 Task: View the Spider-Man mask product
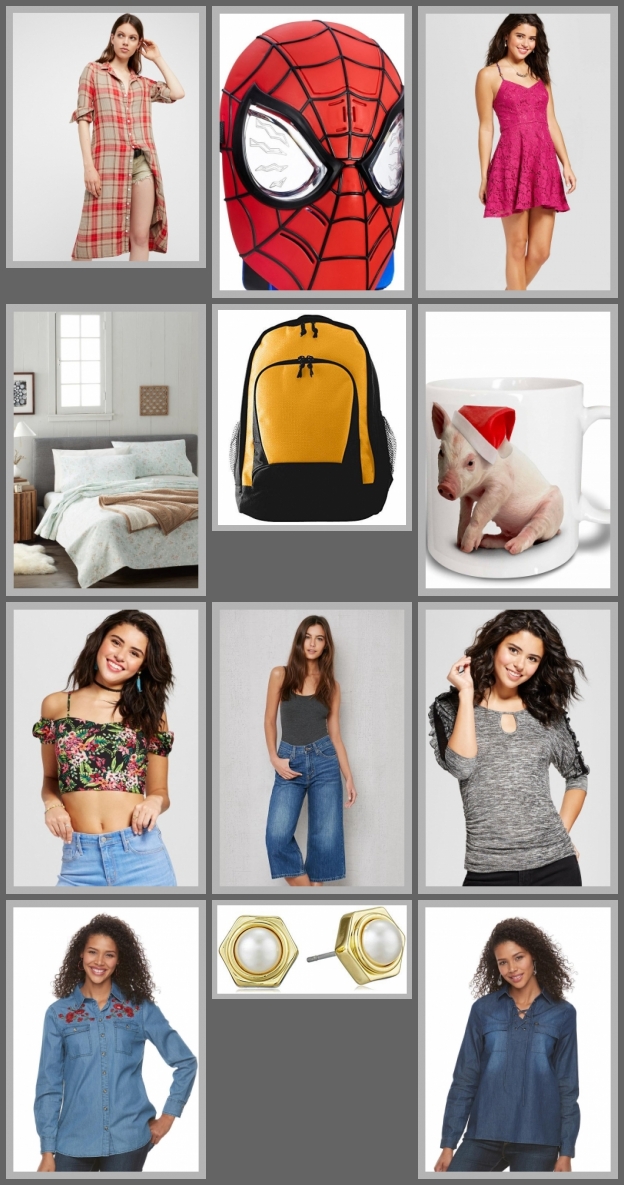coord(312,151)
